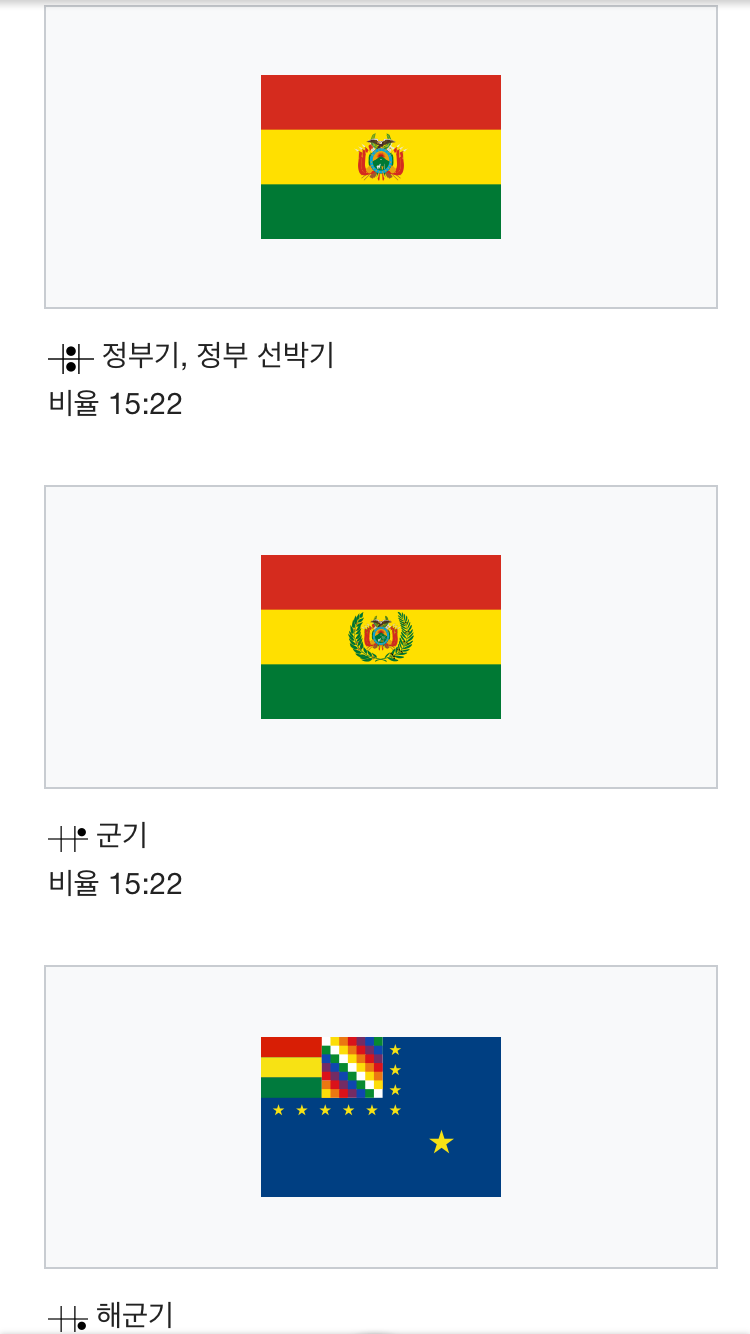Tap the flag-usage symbol beside 해군기
This screenshot has height=1334, width=750.
(x=68, y=1319)
